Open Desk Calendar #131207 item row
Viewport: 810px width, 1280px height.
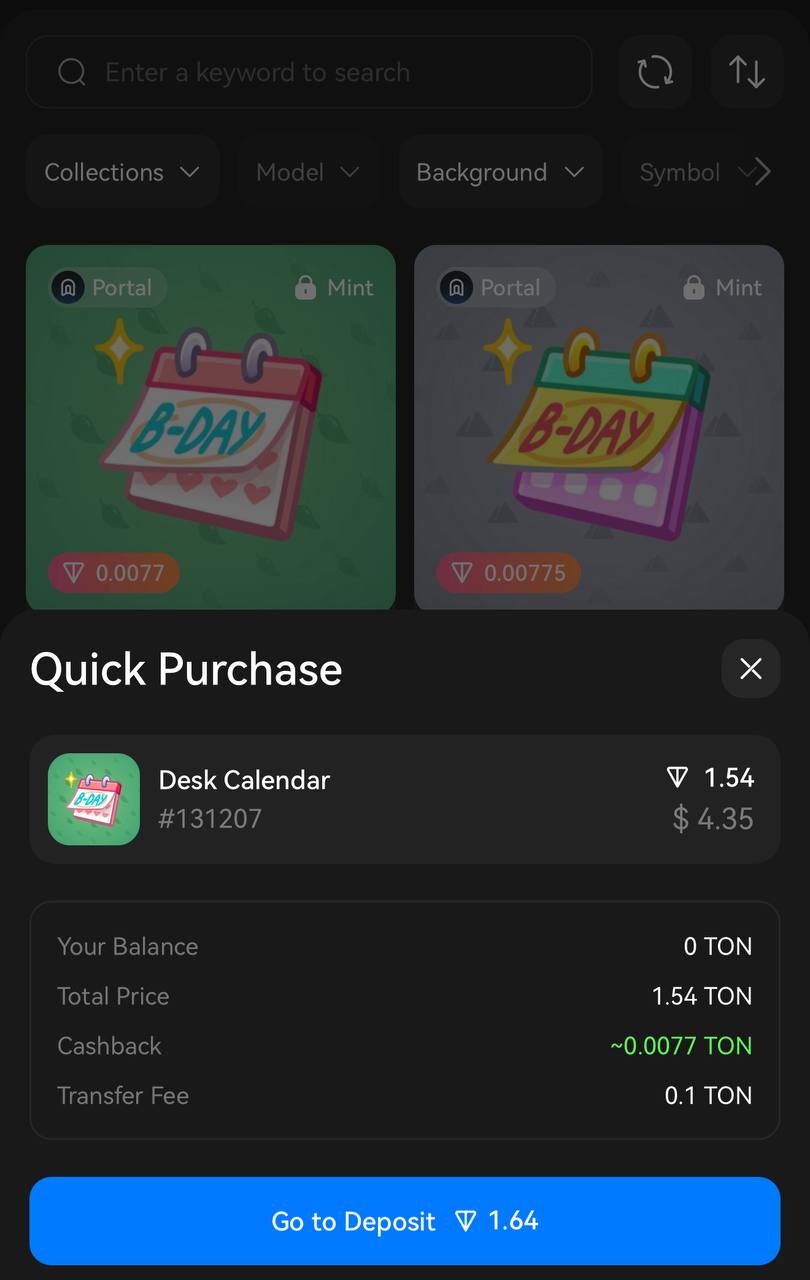[404, 799]
